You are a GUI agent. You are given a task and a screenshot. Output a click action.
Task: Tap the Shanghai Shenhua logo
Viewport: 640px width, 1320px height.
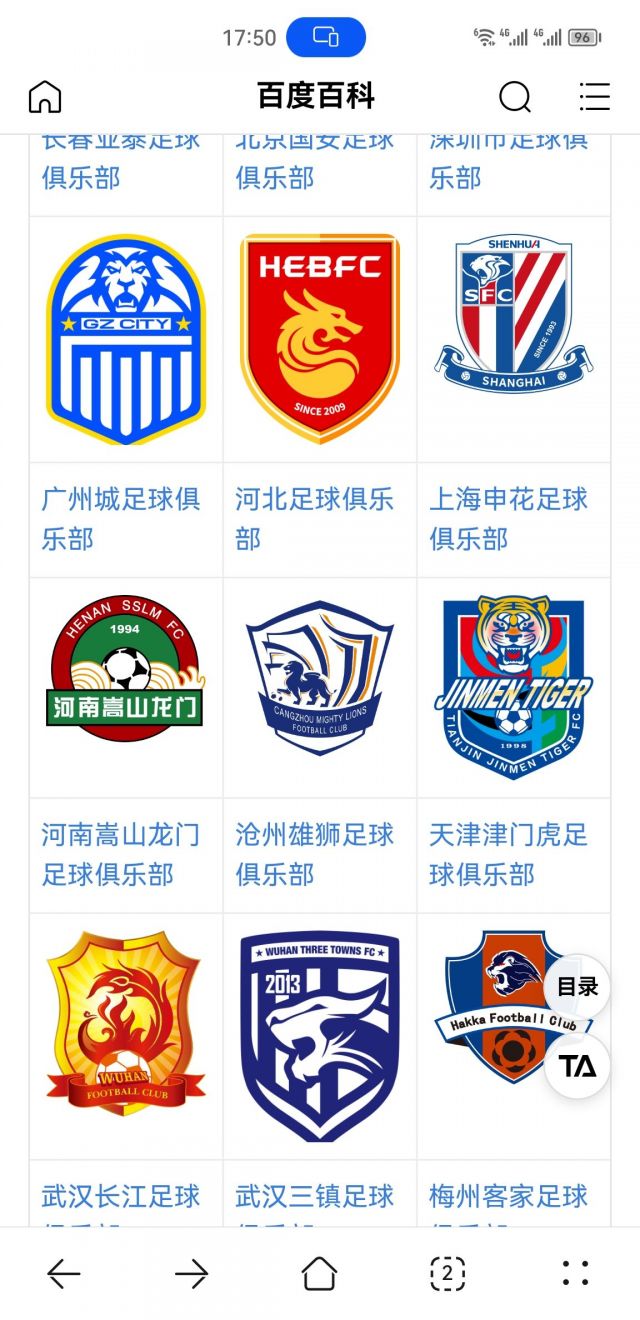coord(514,315)
